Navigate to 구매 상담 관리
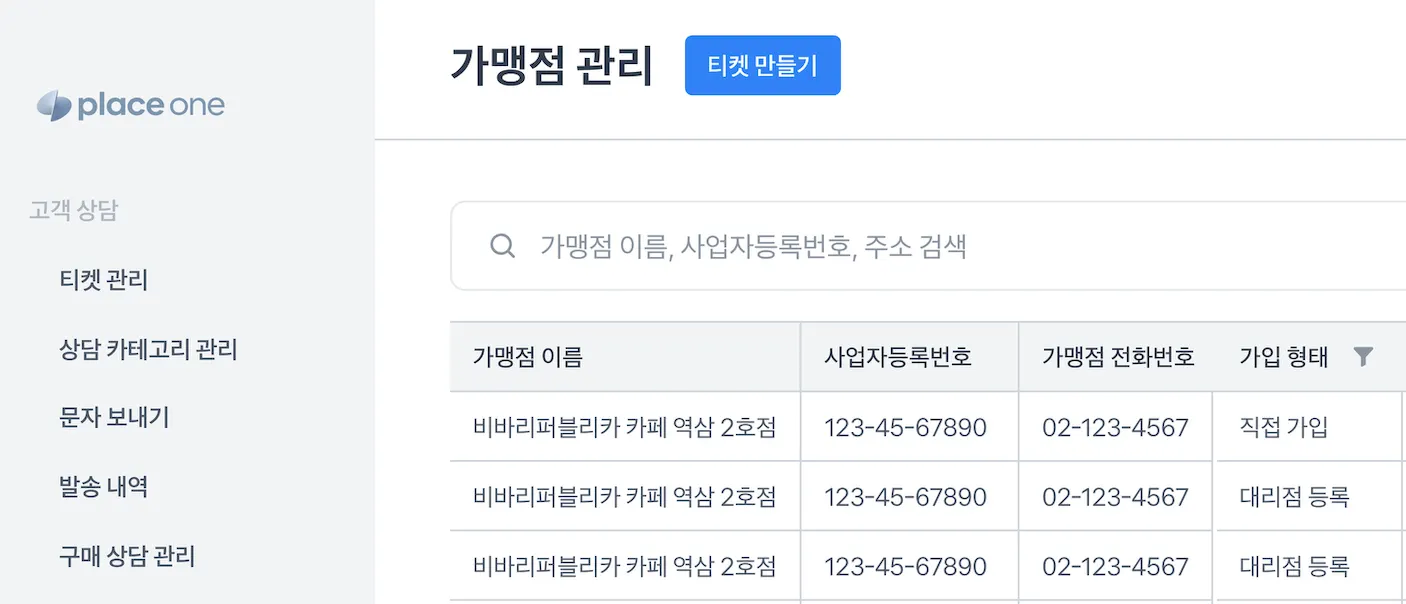Image resolution: width=1406 pixels, height=604 pixels. pyautogui.click(x=127, y=556)
